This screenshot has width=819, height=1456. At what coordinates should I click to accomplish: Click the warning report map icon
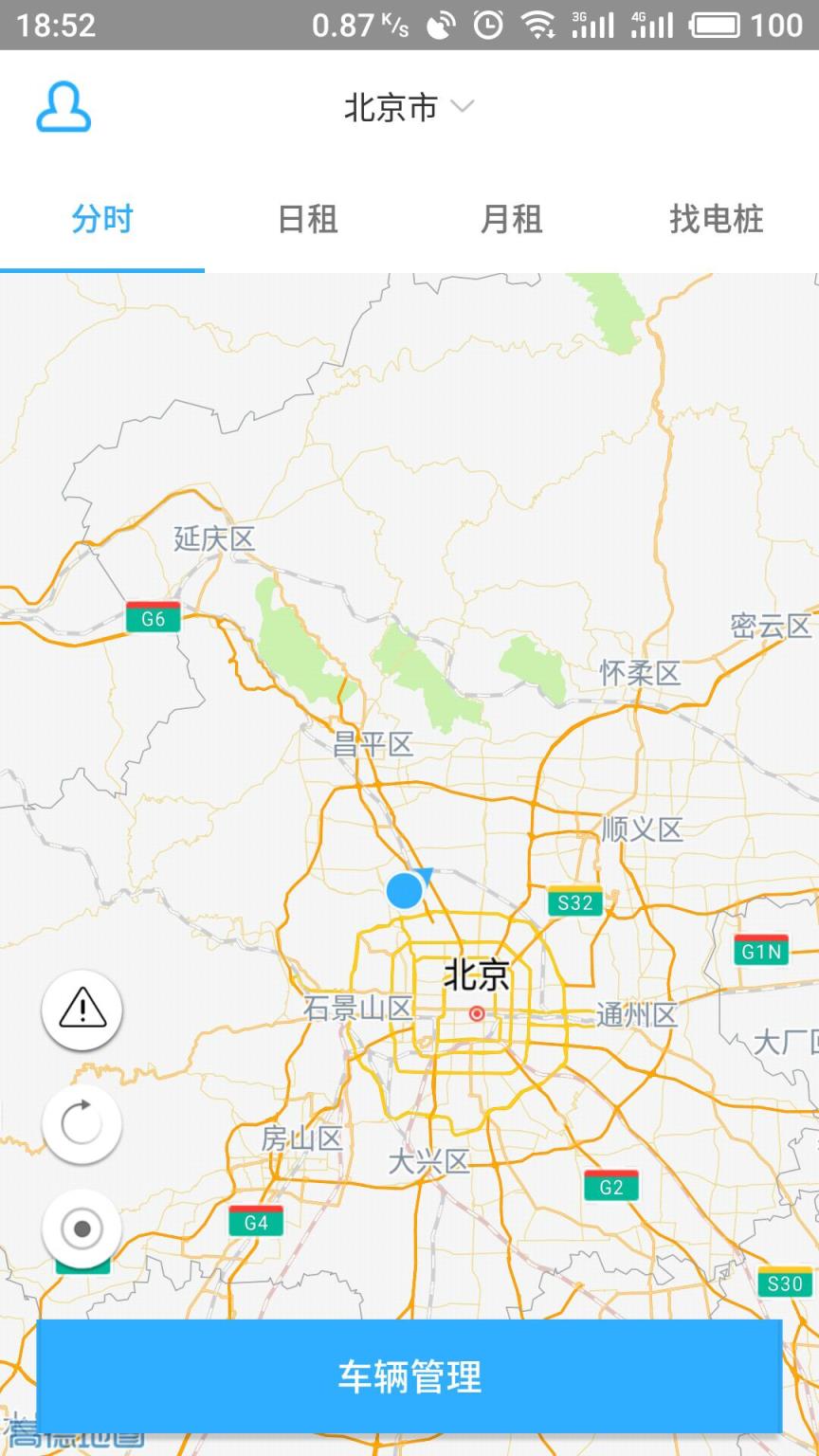(81, 1009)
